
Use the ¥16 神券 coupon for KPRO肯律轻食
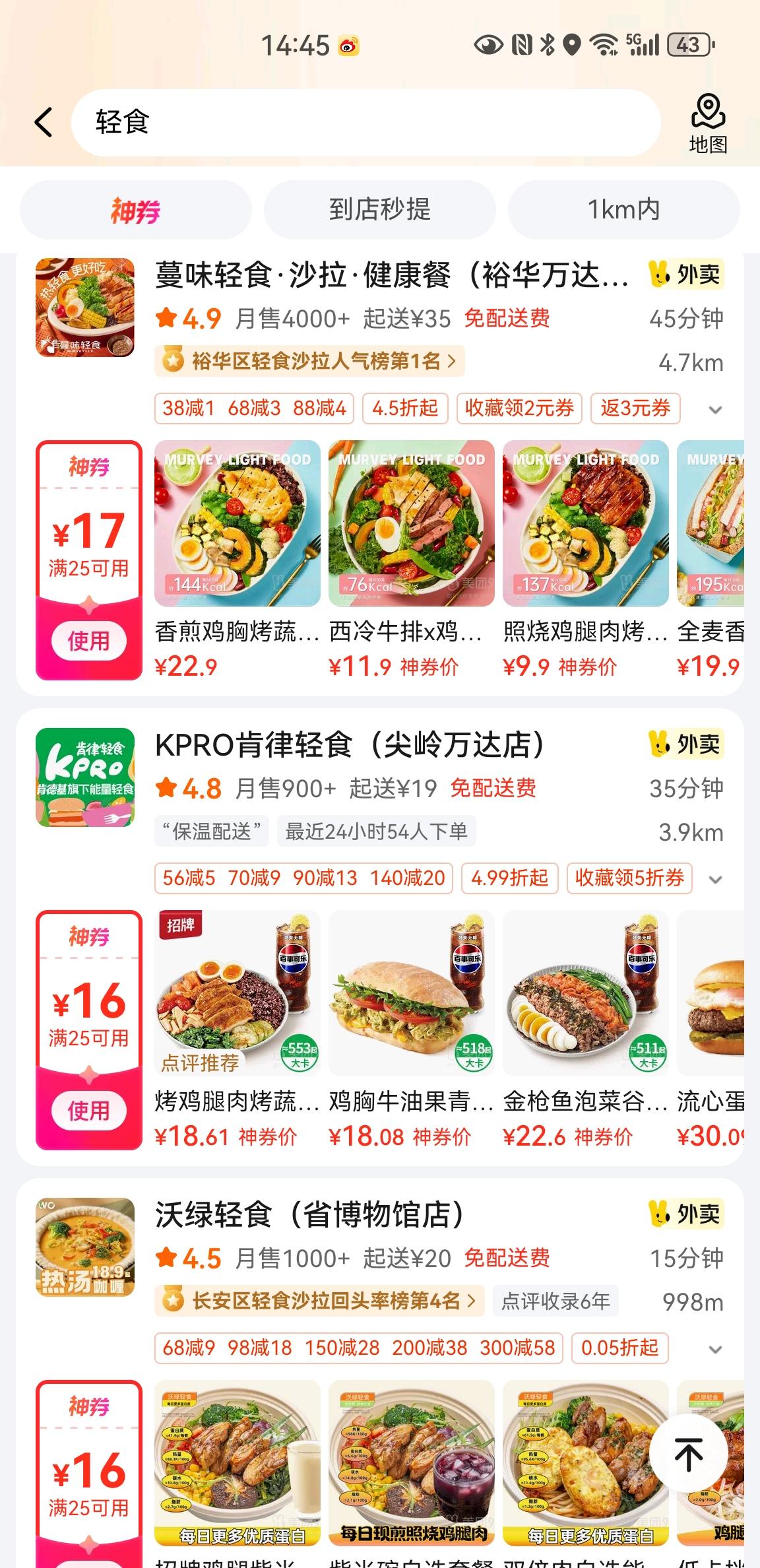click(x=88, y=1110)
